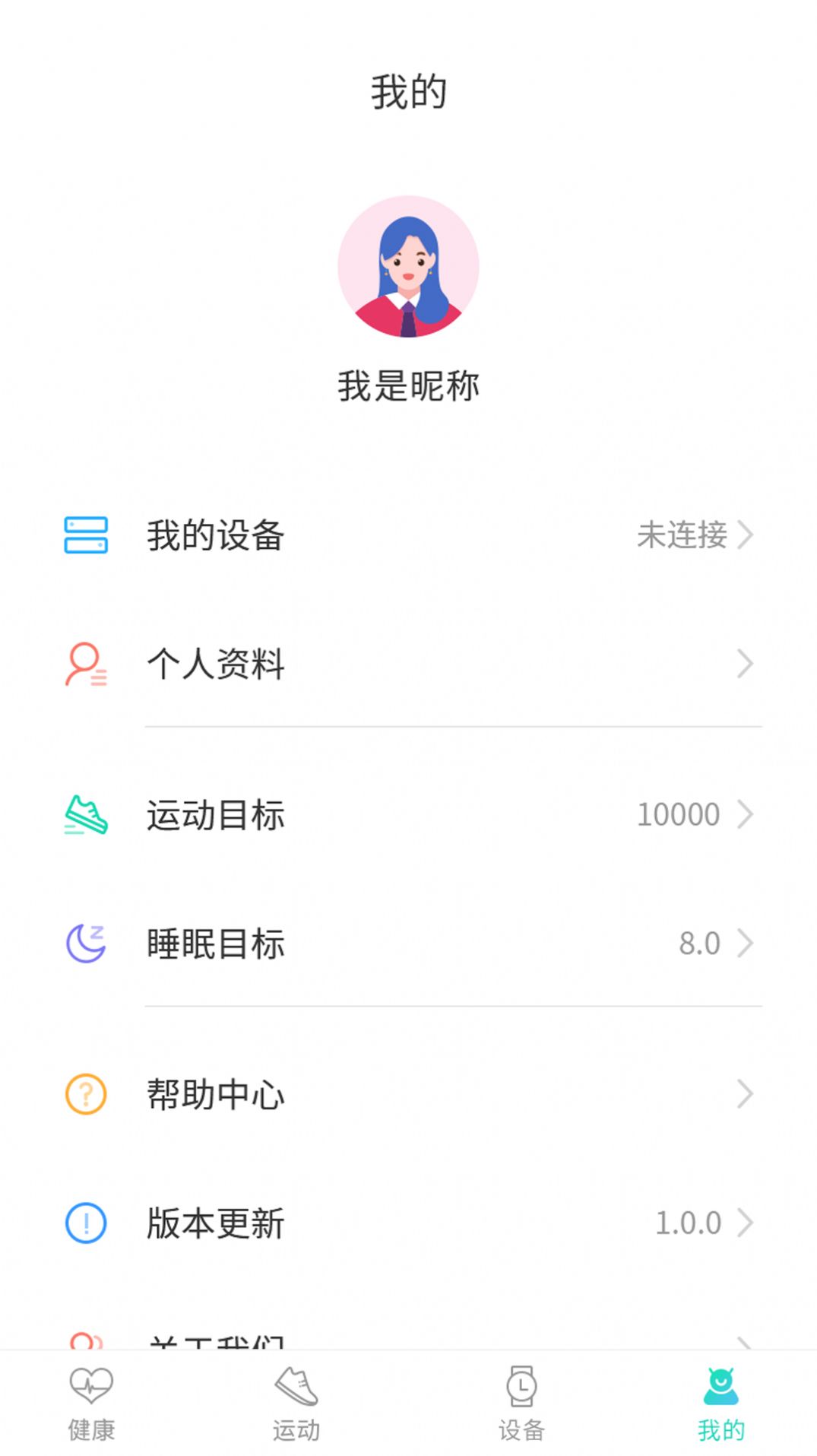The image size is (817, 1456).
Task: Click the device icon beside 我的设备
Action: [87, 536]
